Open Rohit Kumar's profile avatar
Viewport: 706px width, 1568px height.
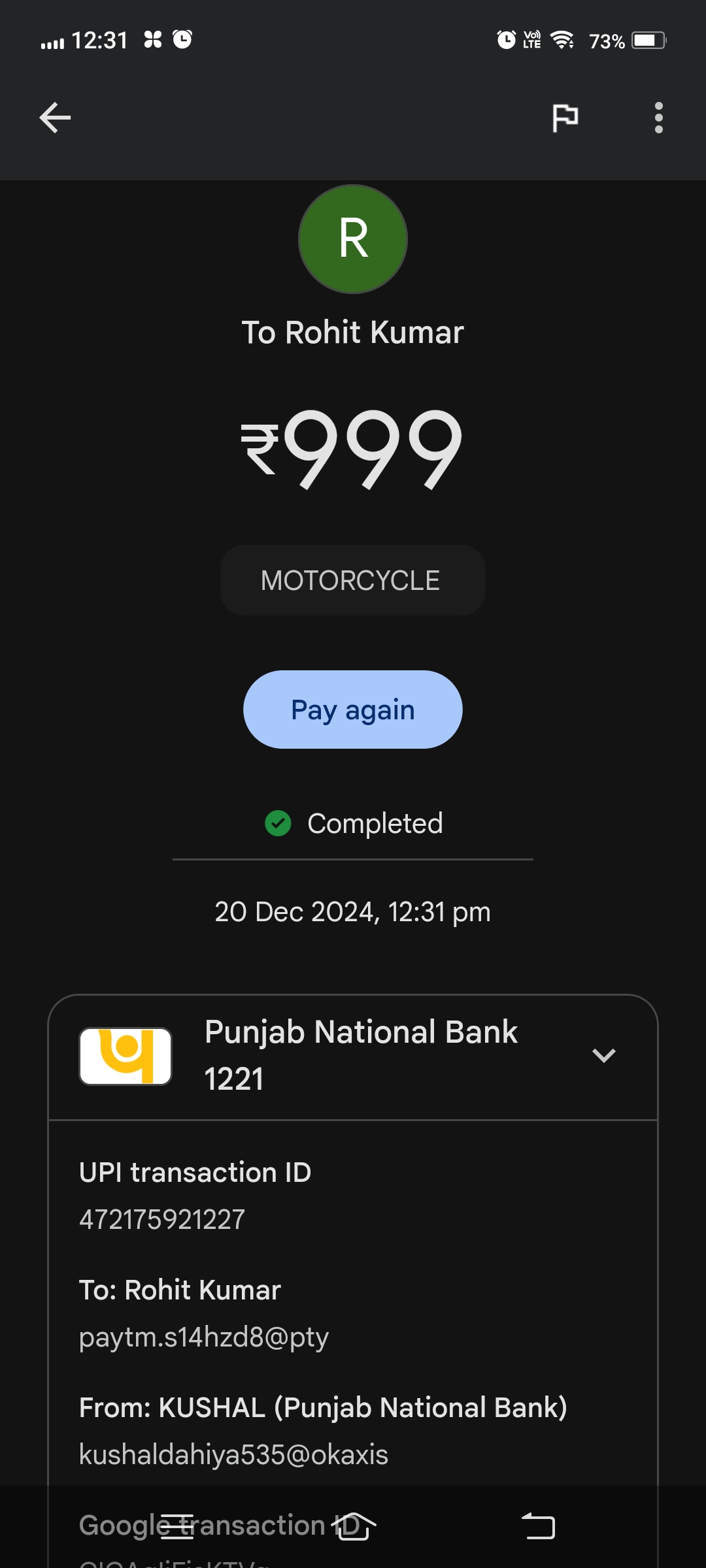[x=353, y=239]
